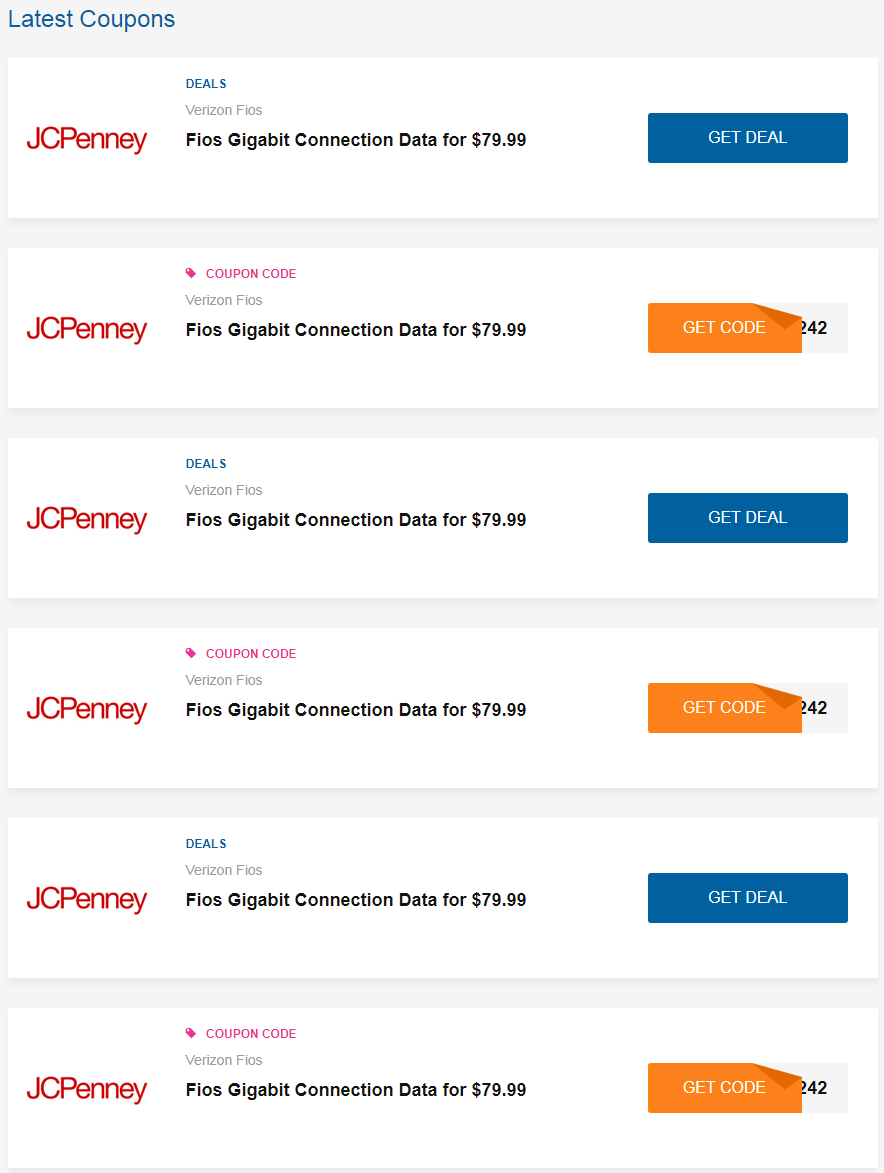Click the JCPenney logo on the third deal card
The image size is (884, 1173).
point(87,520)
